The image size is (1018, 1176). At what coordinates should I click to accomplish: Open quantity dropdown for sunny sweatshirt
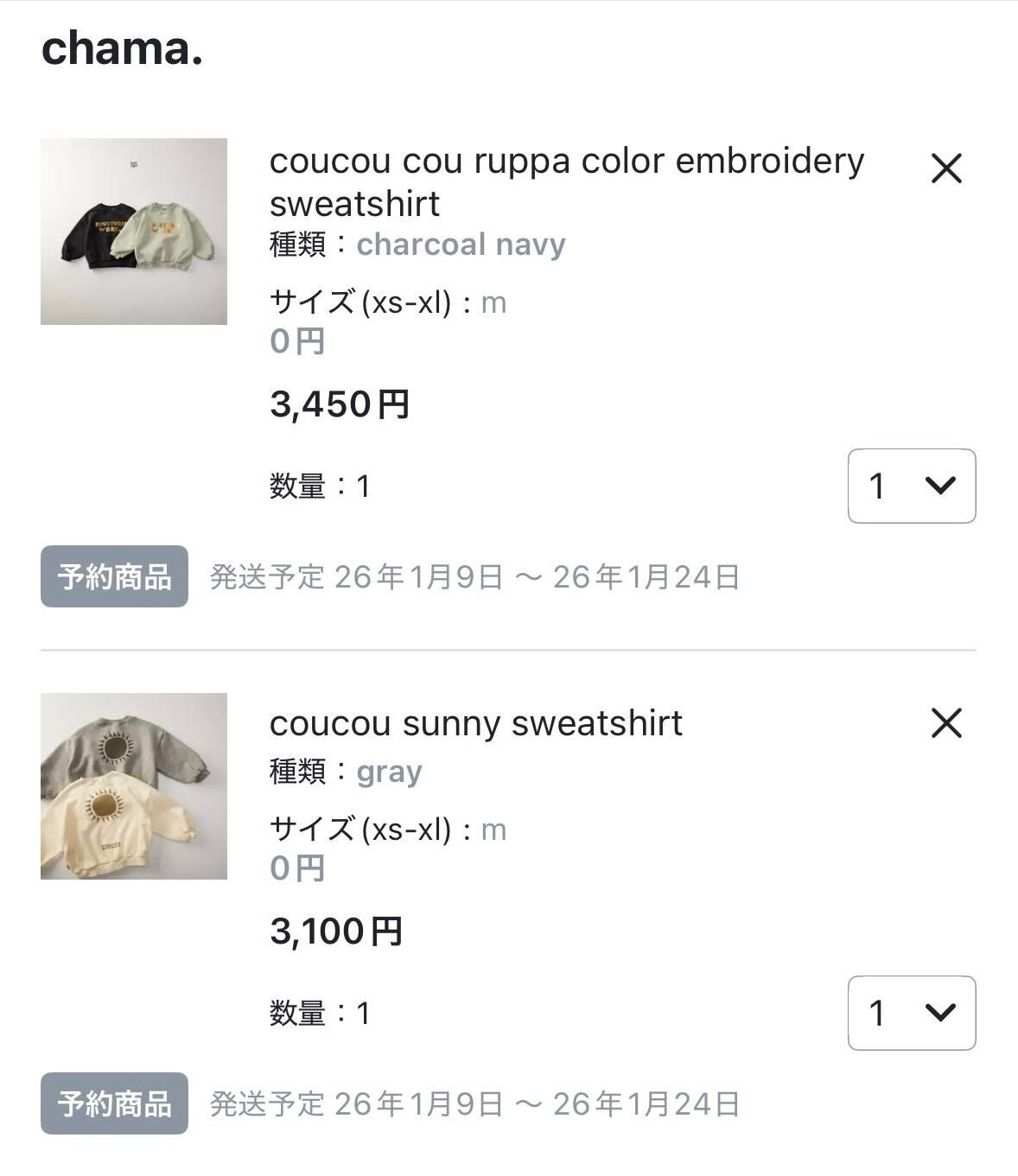[912, 1013]
